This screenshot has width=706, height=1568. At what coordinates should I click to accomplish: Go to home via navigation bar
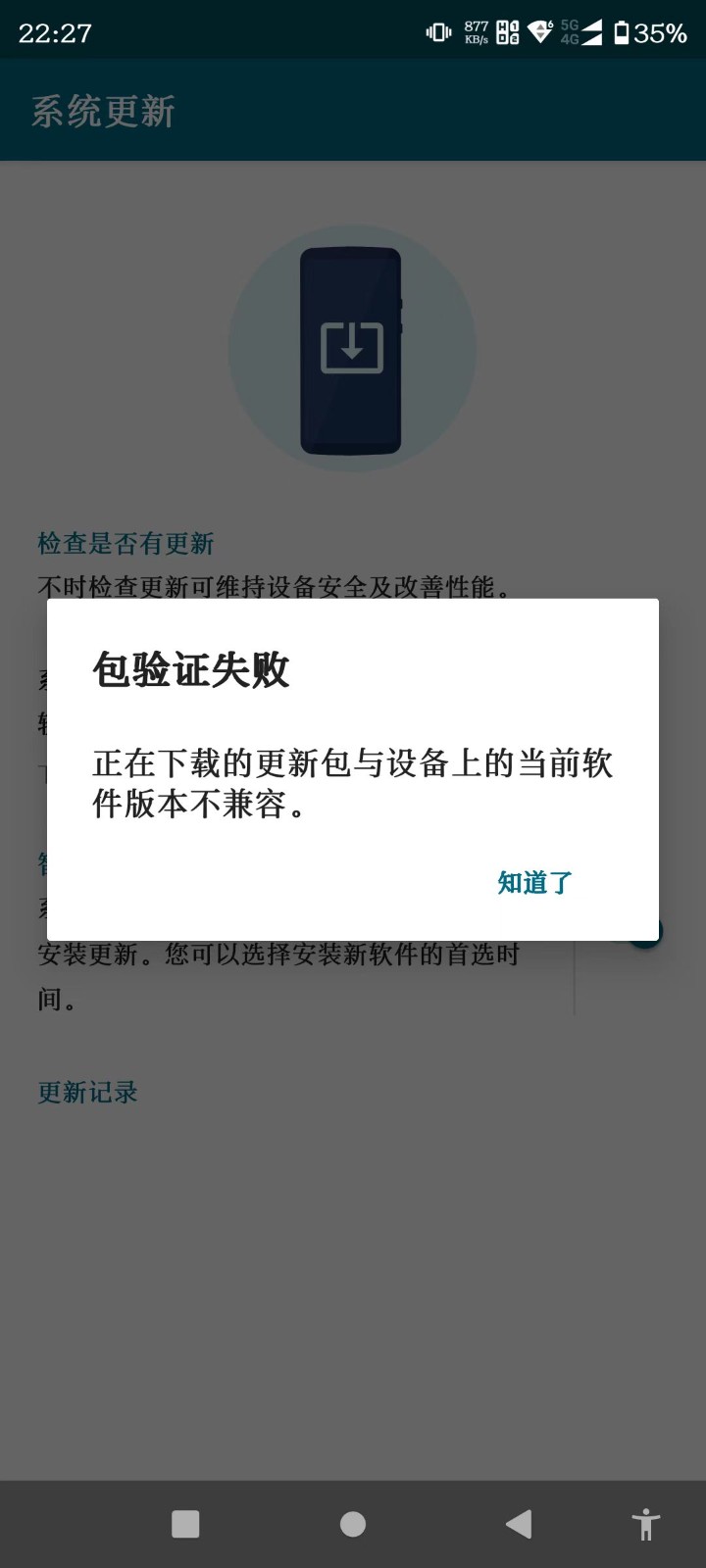click(x=353, y=1524)
